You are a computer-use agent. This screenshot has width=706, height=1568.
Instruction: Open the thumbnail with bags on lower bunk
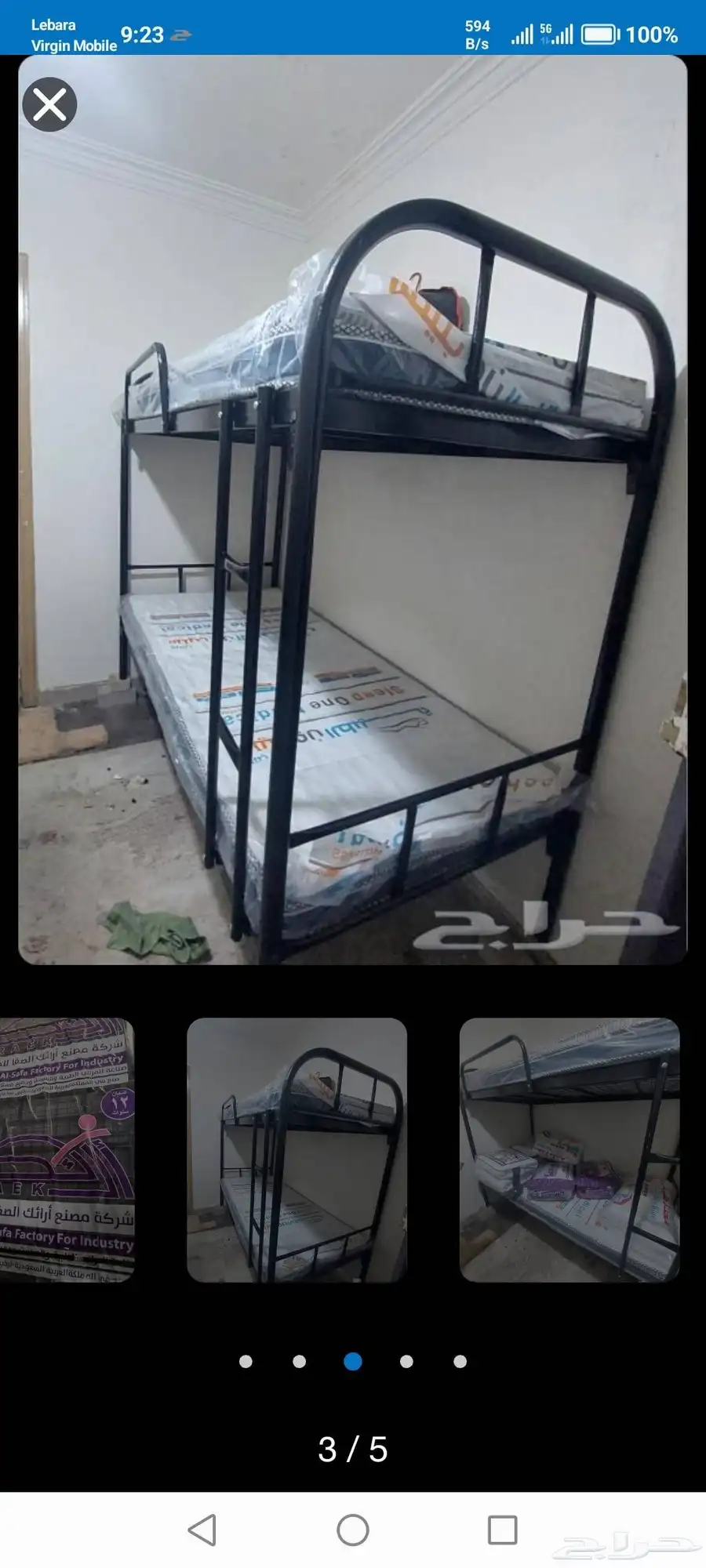coord(569,1149)
